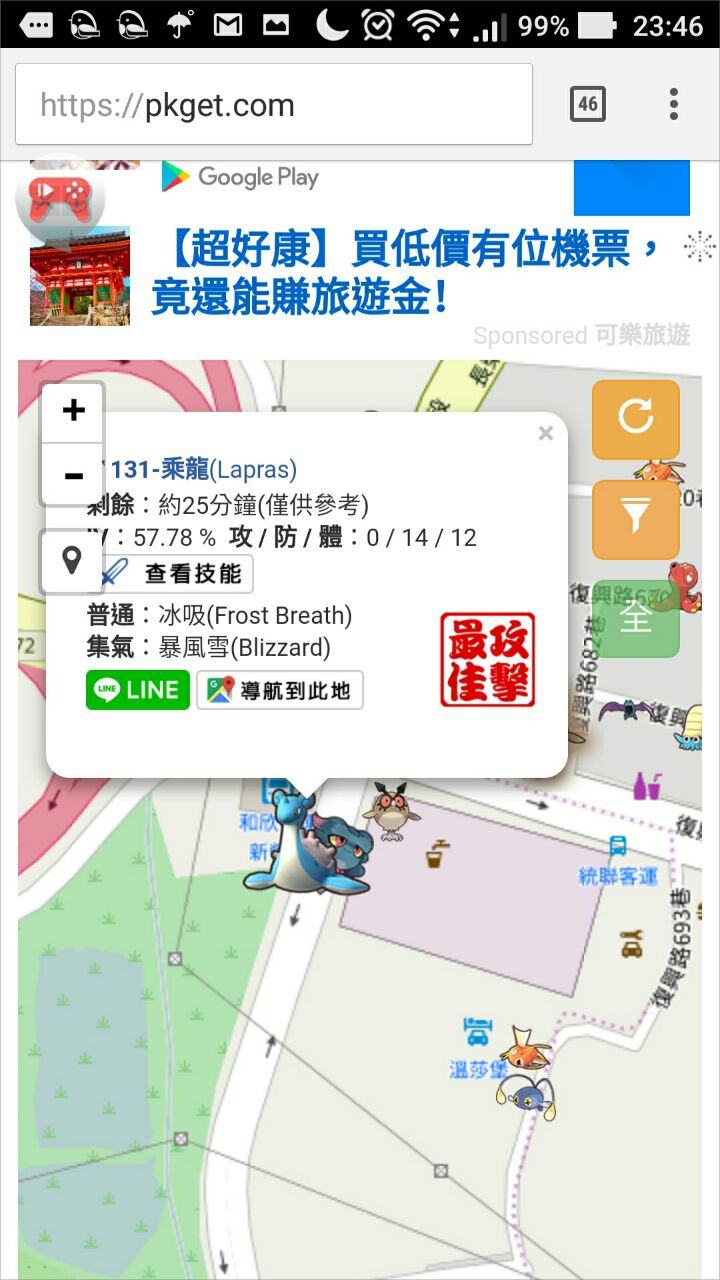This screenshot has width=720, height=1280.
Task: Open the browser overflow menu
Action: [674, 104]
